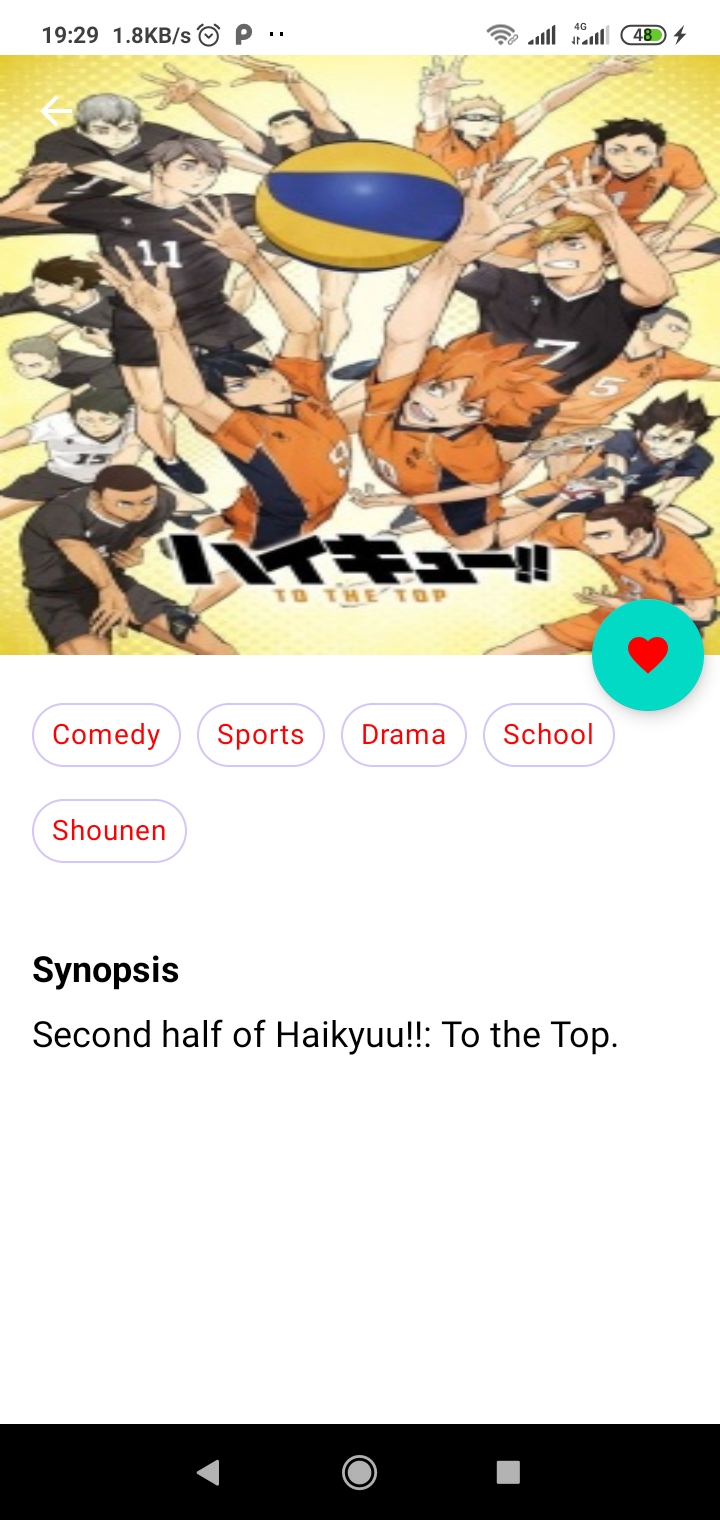The height and width of the screenshot is (1520, 720).
Task: Tap the School genre chip
Action: click(548, 735)
